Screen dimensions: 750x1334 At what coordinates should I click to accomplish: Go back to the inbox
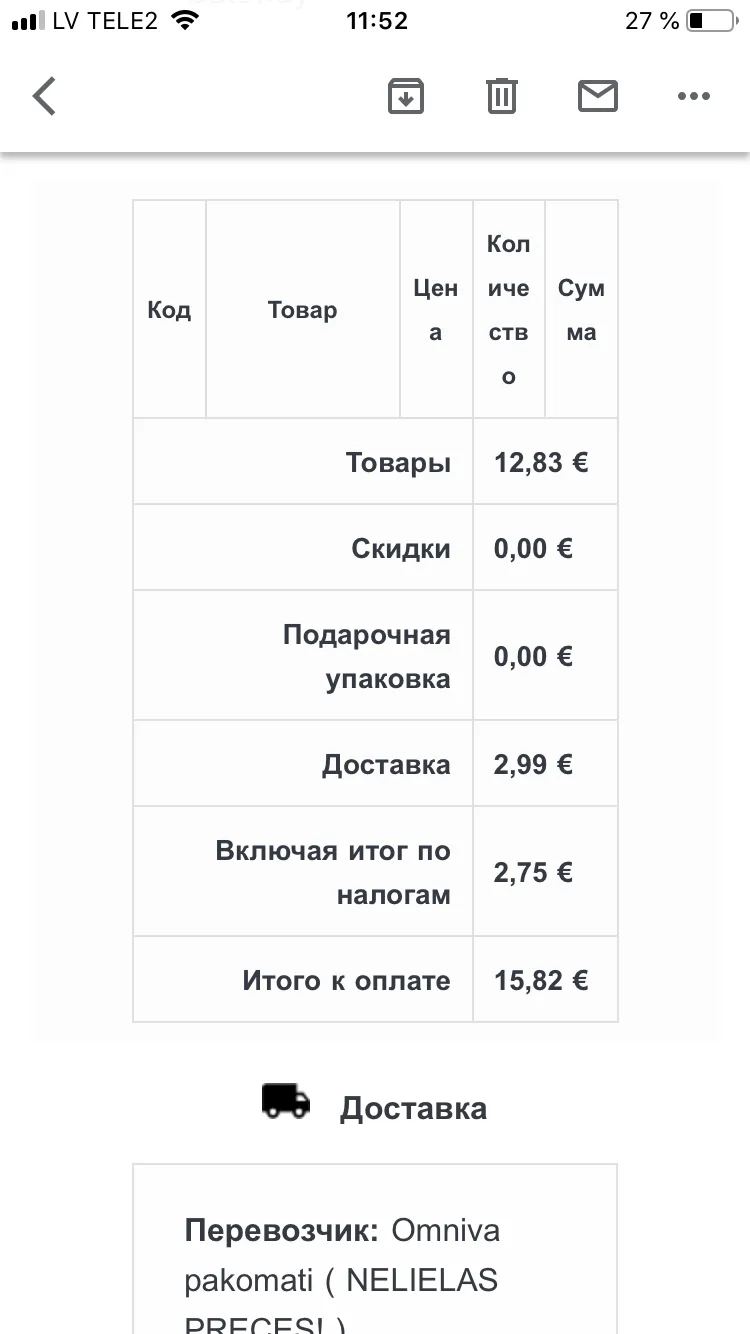pos(45,97)
